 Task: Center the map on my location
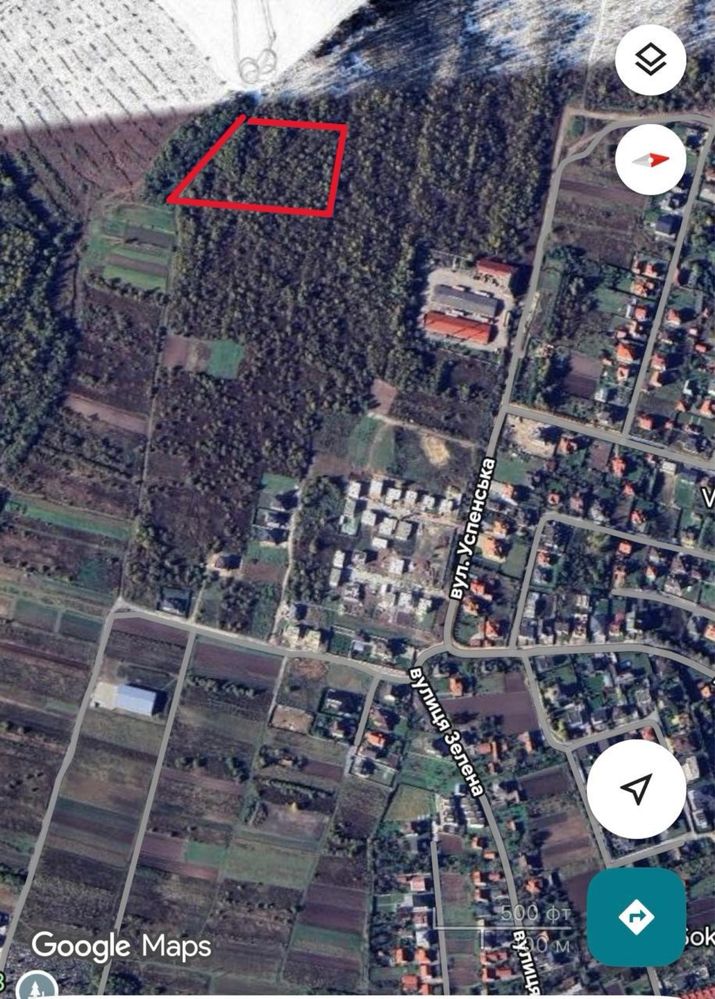coord(636,789)
